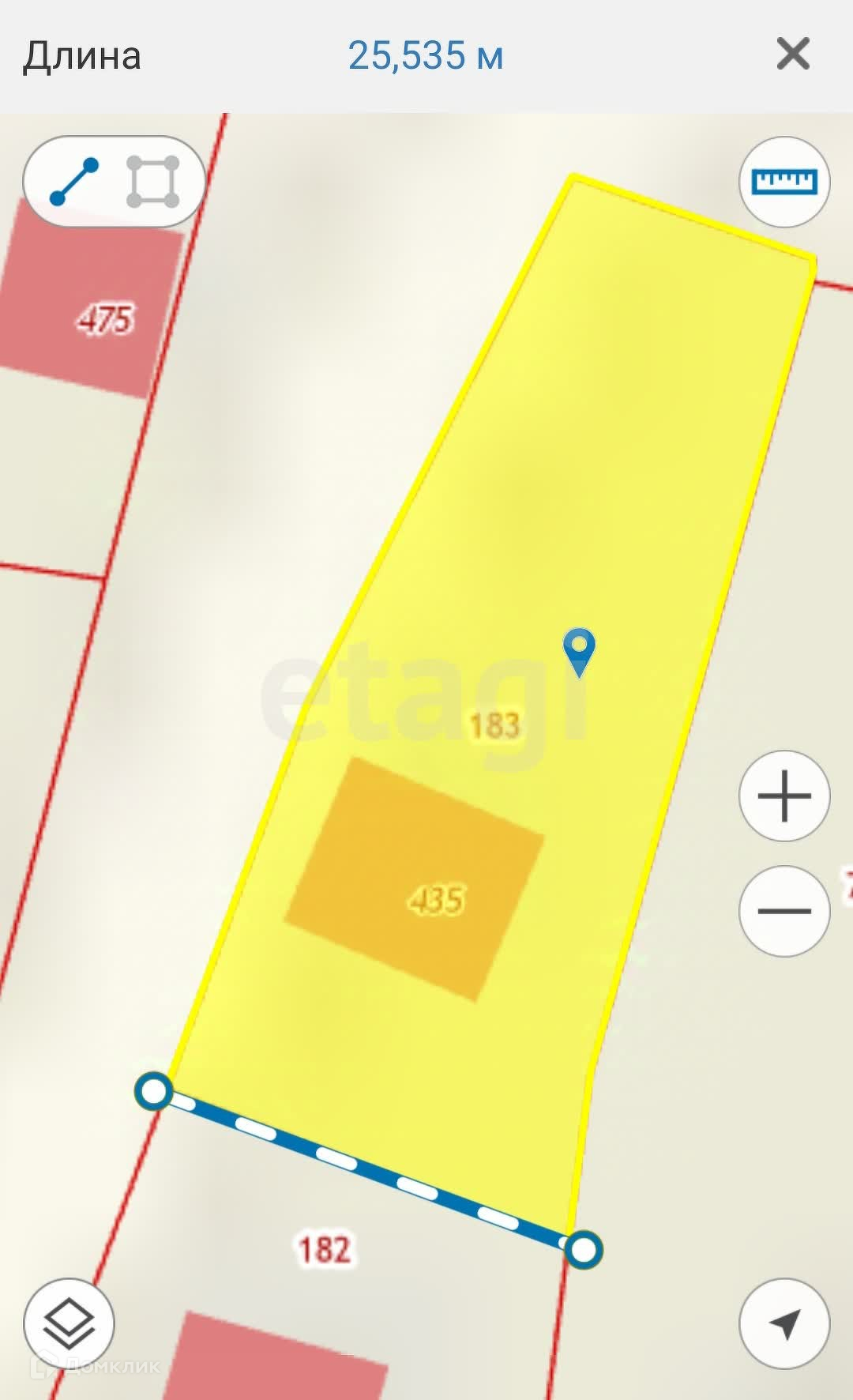This screenshot has height=1400, width=853.
Task: Select neighboring parcel 182
Action: (x=324, y=1249)
